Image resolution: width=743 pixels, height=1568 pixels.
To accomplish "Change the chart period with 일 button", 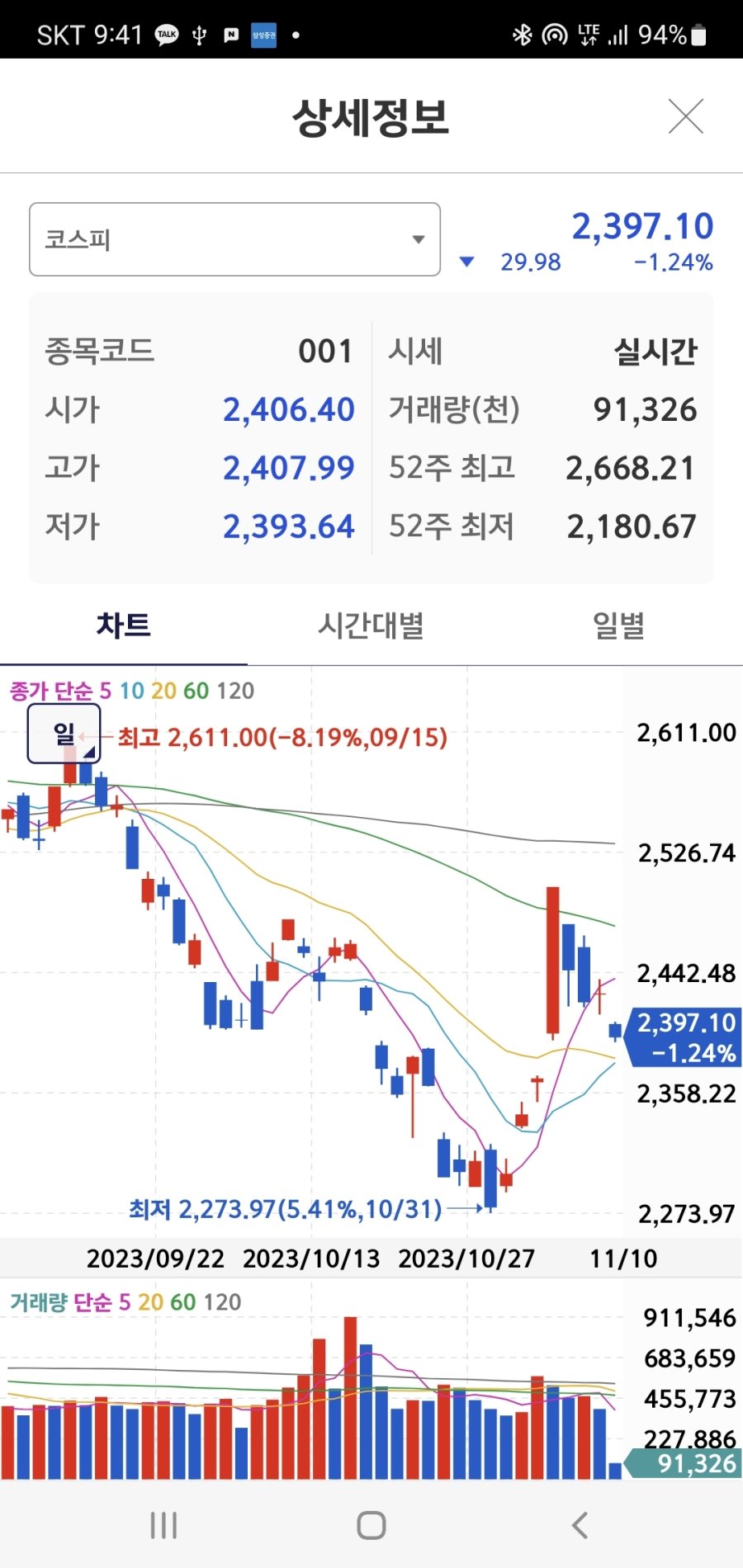I will [64, 733].
